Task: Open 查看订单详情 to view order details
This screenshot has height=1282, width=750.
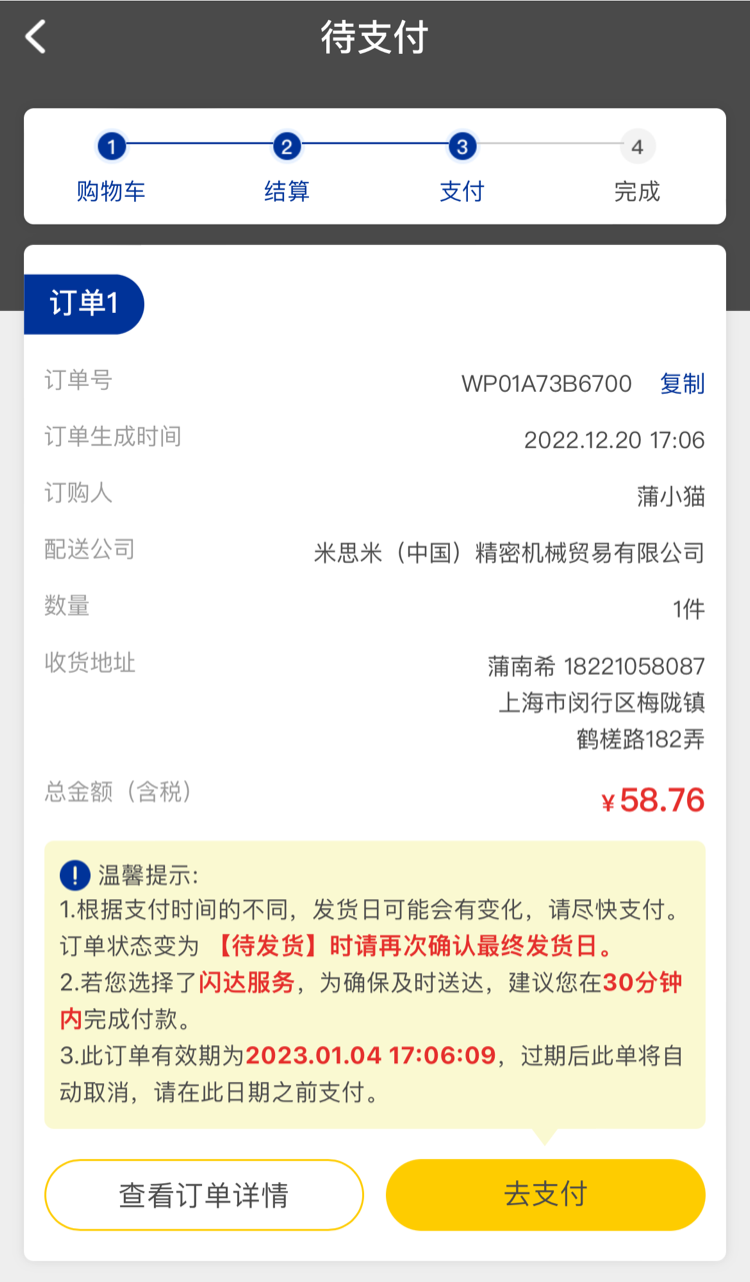Action: tap(204, 1195)
